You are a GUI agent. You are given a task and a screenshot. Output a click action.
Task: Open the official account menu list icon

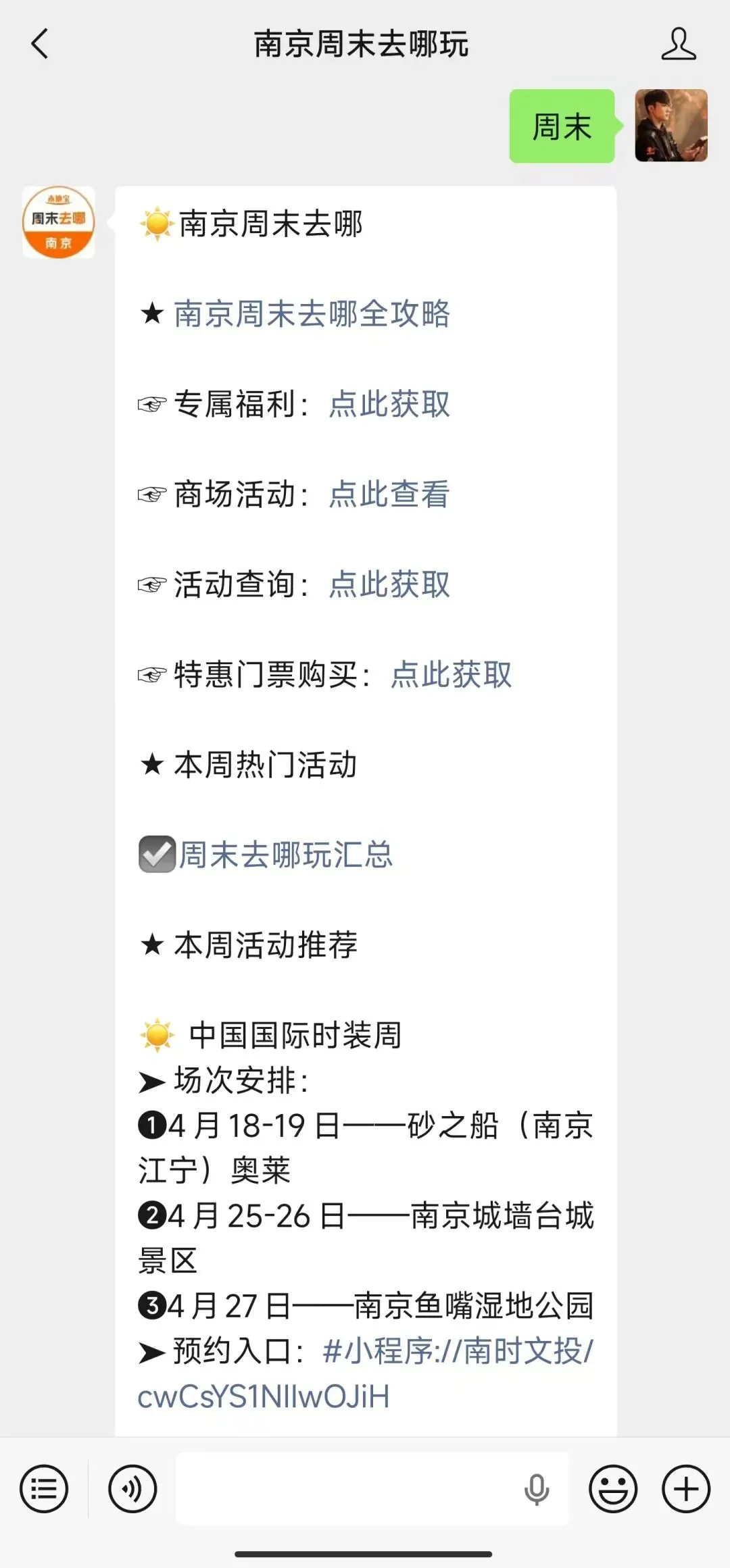click(x=44, y=1489)
